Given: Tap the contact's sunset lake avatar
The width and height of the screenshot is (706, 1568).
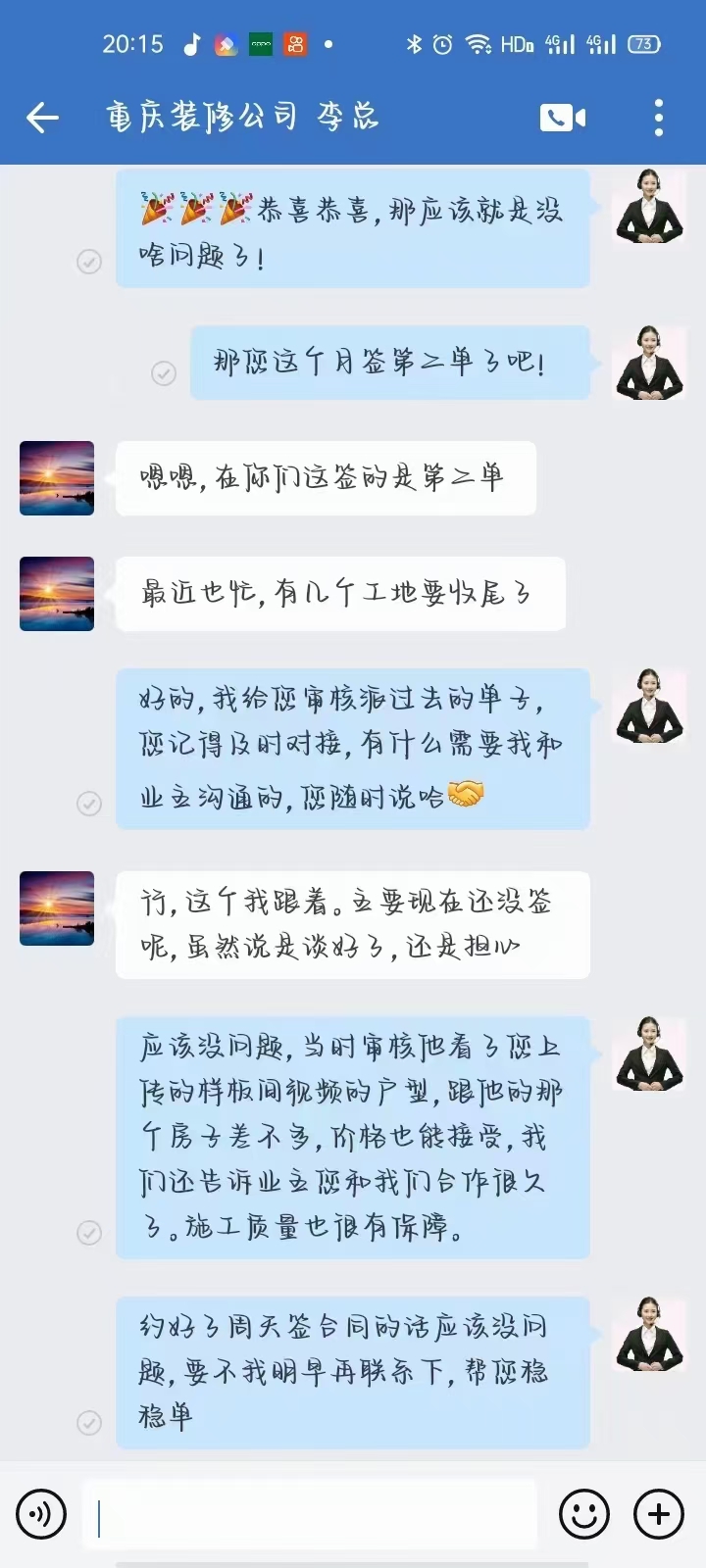Looking at the screenshot, I should [x=56, y=478].
